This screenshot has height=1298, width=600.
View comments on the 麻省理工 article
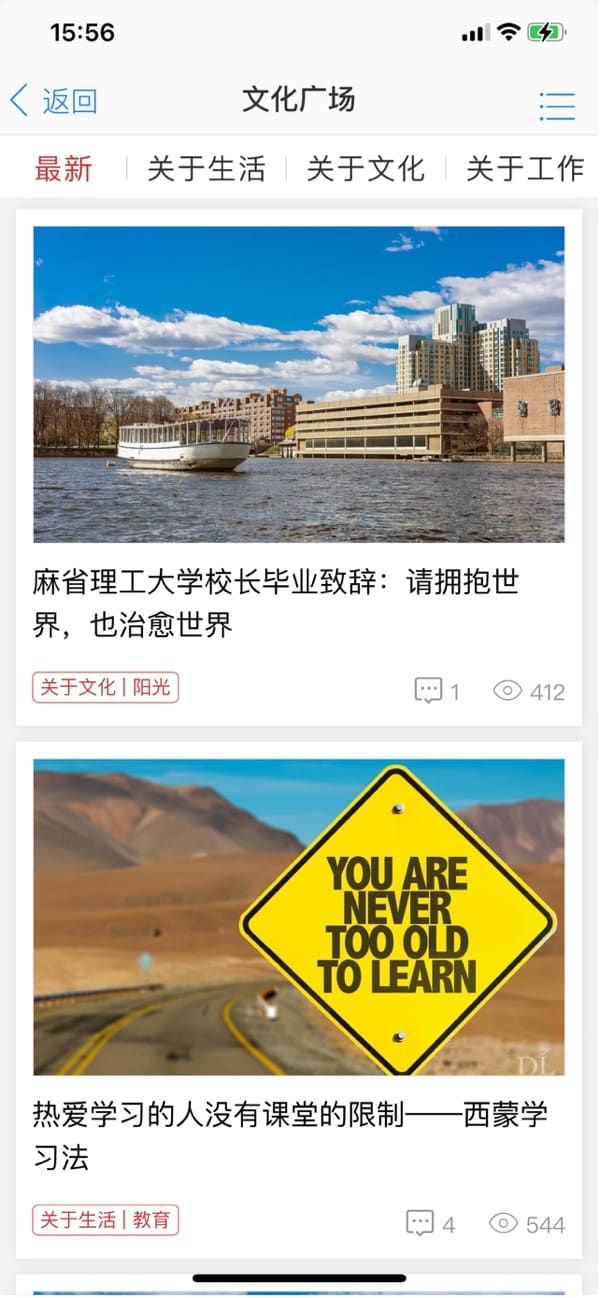click(437, 691)
